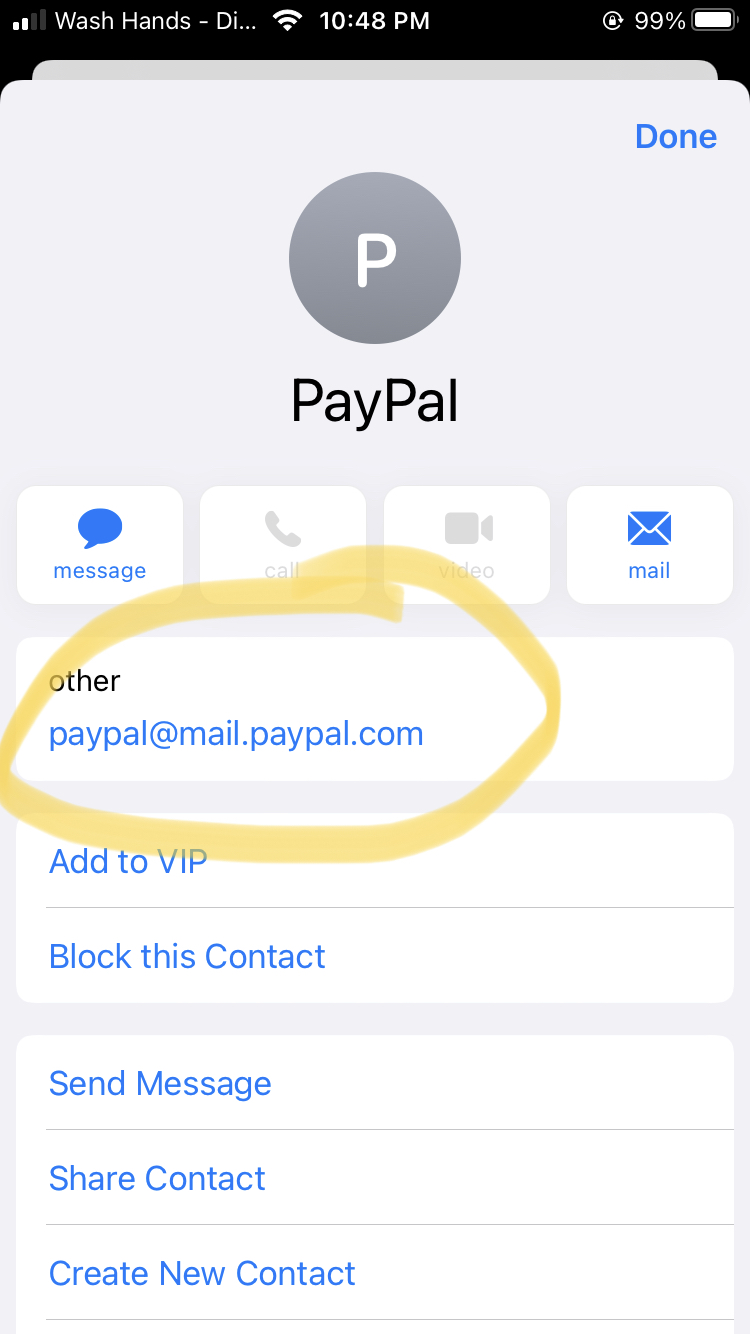Tap the message button under PayPal

pyautogui.click(x=100, y=545)
